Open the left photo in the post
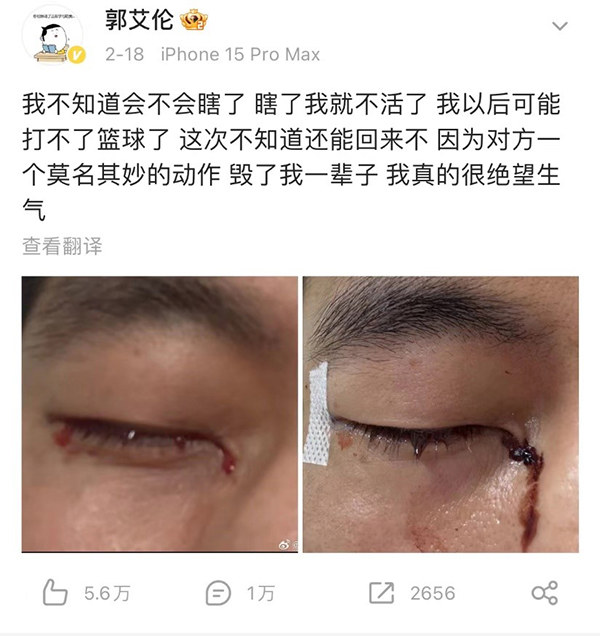 tap(160, 415)
